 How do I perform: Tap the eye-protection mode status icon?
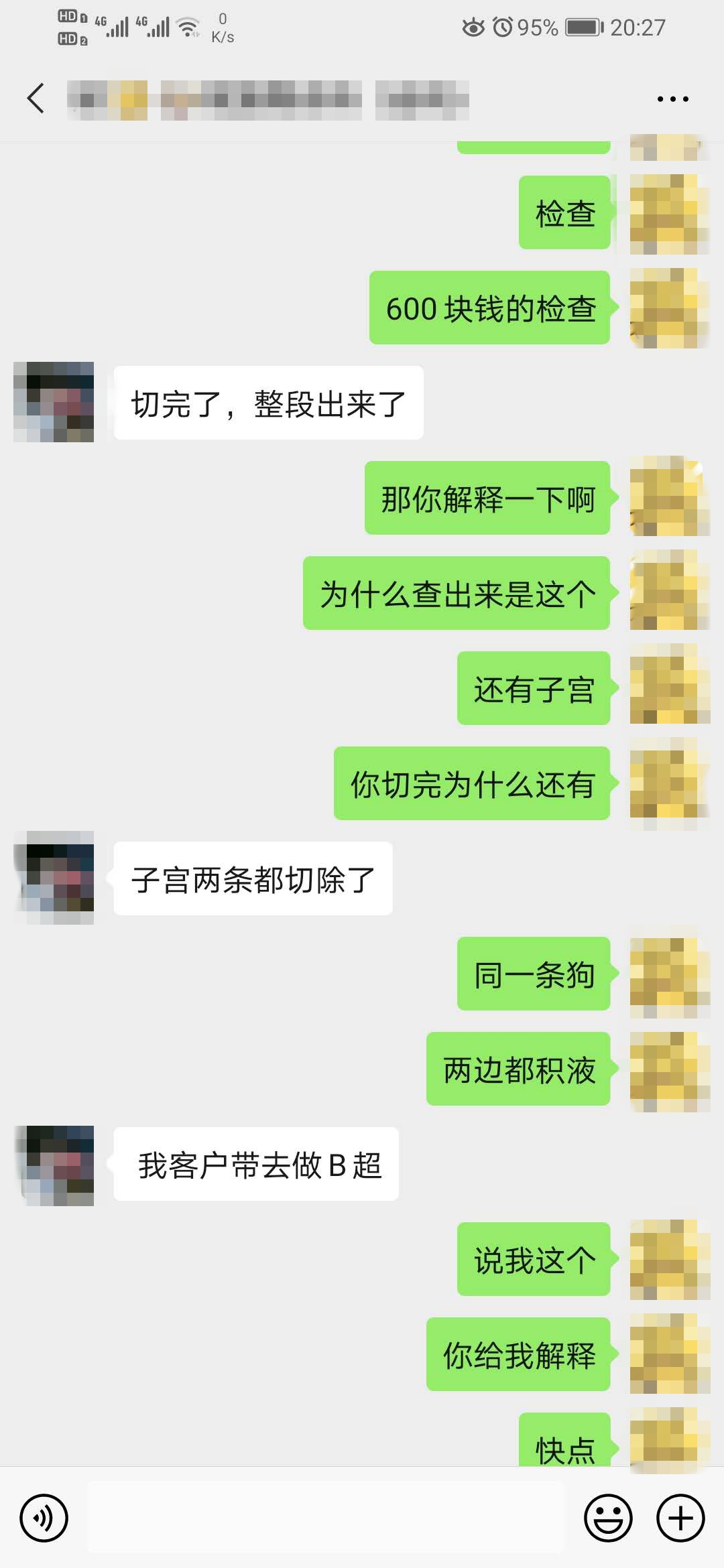474,27
